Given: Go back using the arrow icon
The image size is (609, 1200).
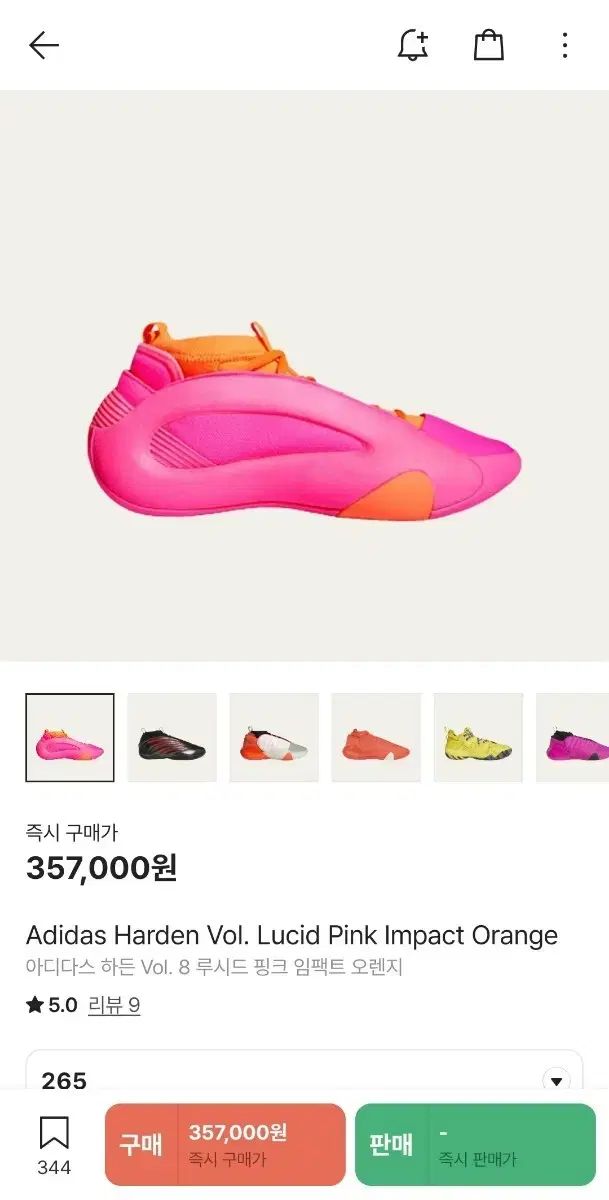Looking at the screenshot, I should [x=44, y=45].
